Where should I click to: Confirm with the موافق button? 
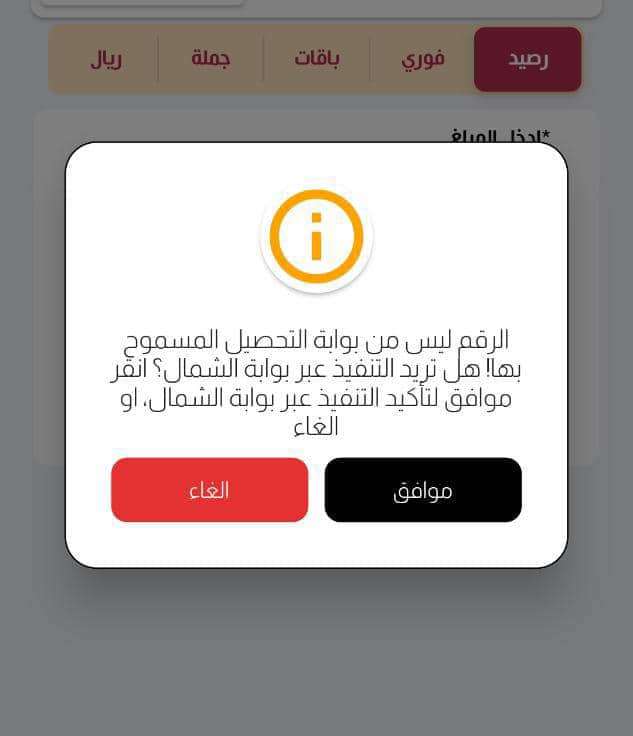tap(423, 490)
